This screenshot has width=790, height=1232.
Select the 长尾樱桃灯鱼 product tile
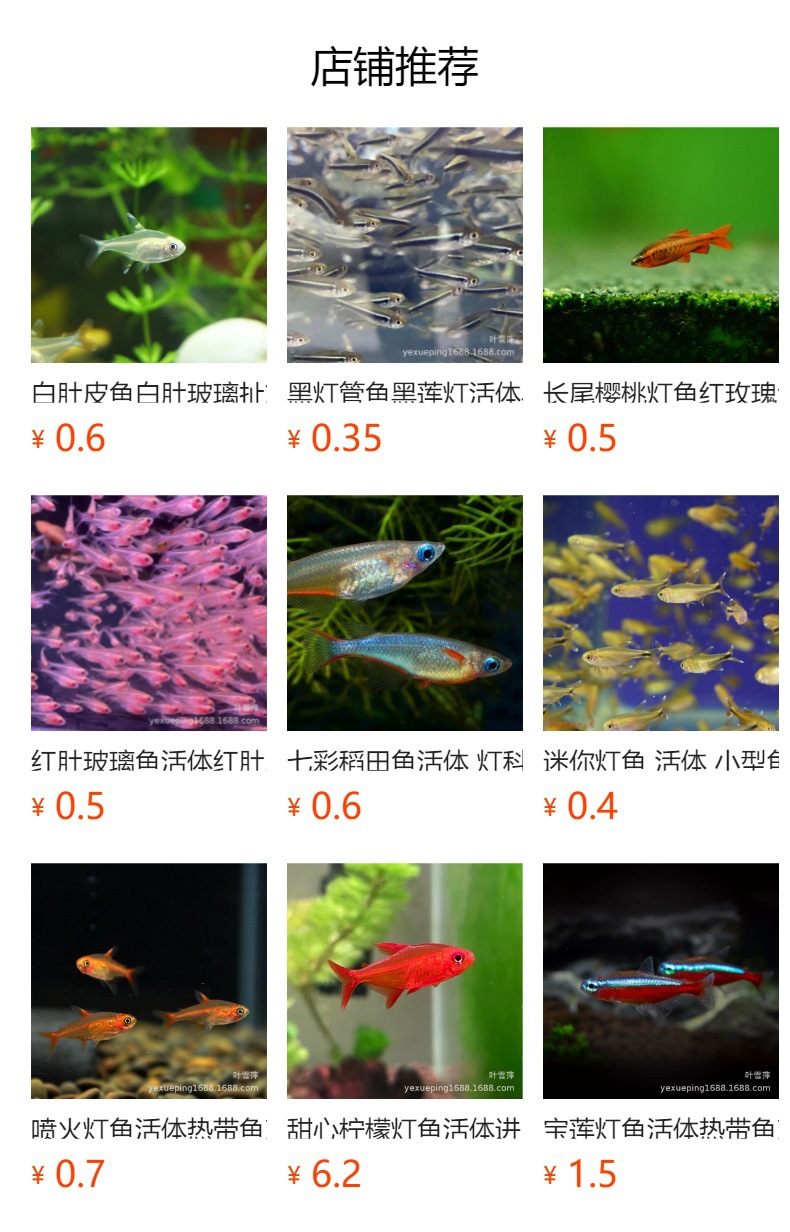coord(660,245)
